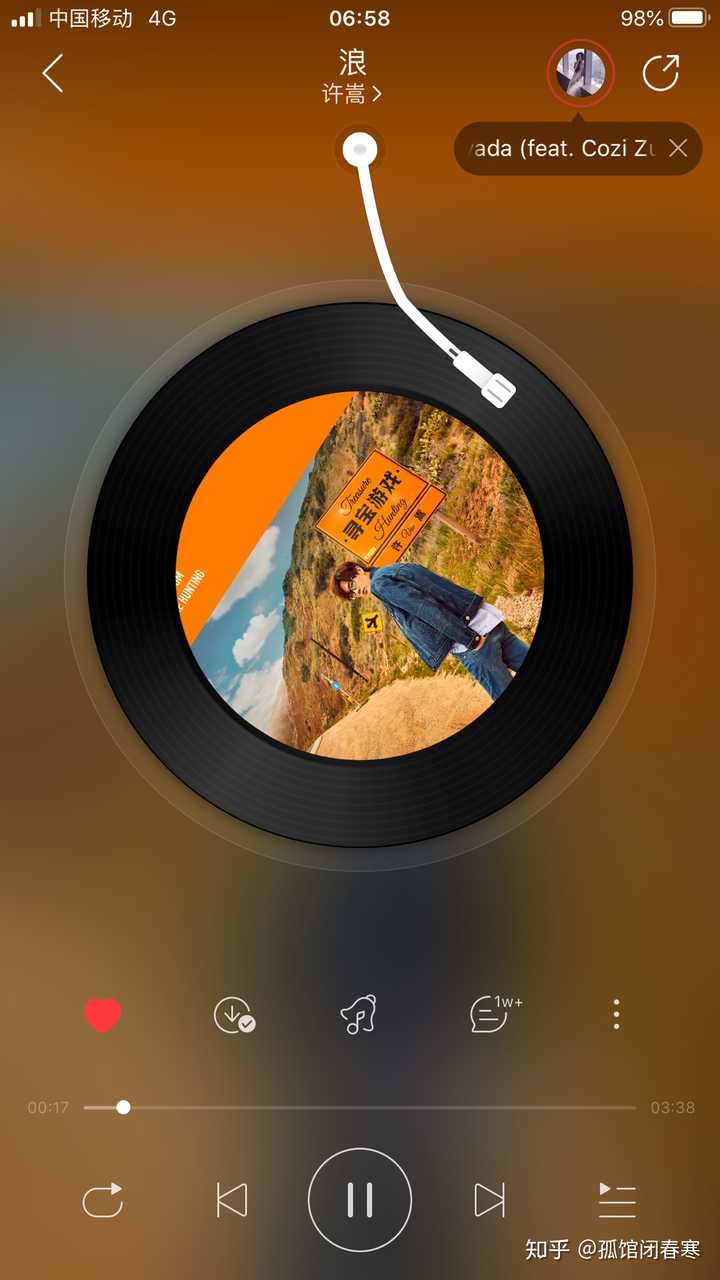Open the current playlist queue

tap(617, 1200)
